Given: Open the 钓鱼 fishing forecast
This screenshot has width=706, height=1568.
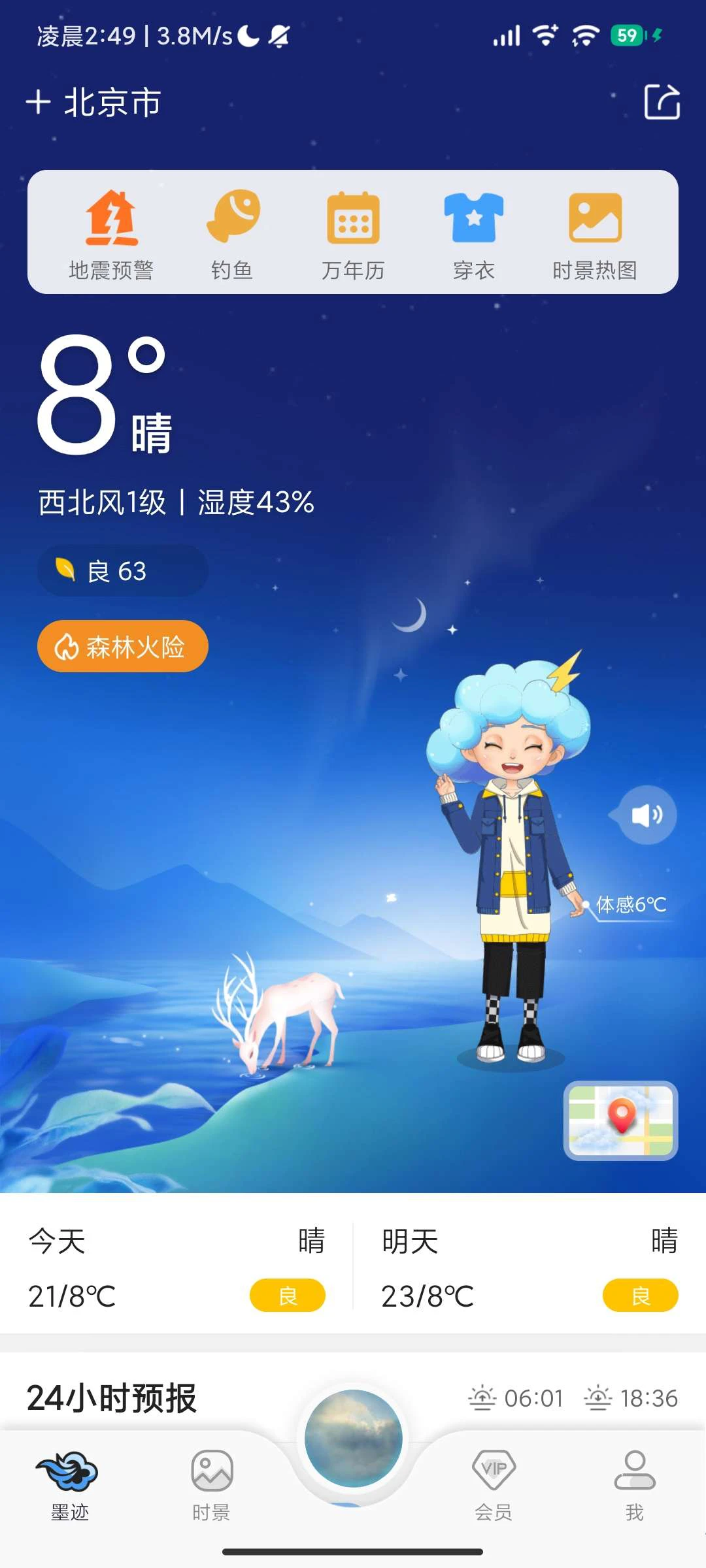Looking at the screenshot, I should 232,233.
